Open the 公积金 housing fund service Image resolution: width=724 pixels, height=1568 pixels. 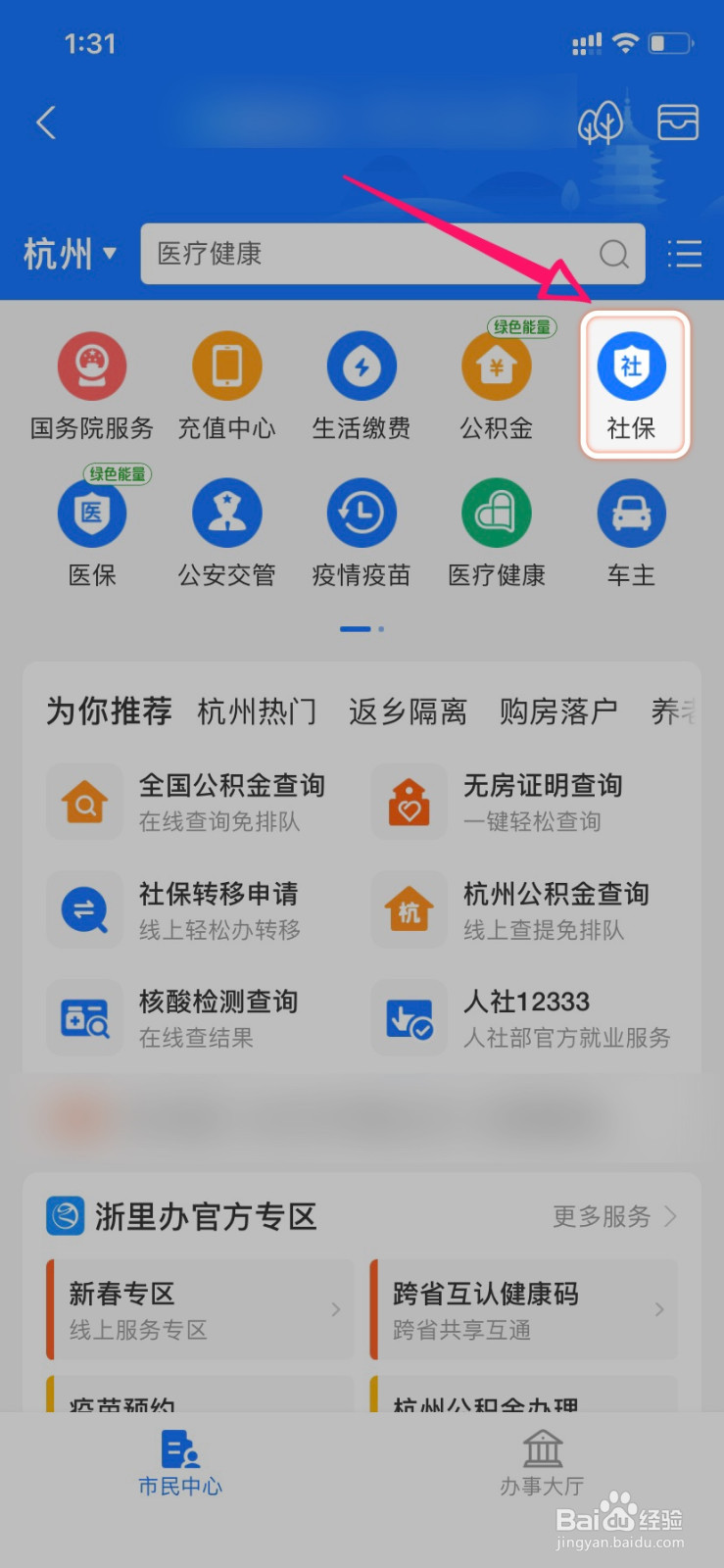496,382
